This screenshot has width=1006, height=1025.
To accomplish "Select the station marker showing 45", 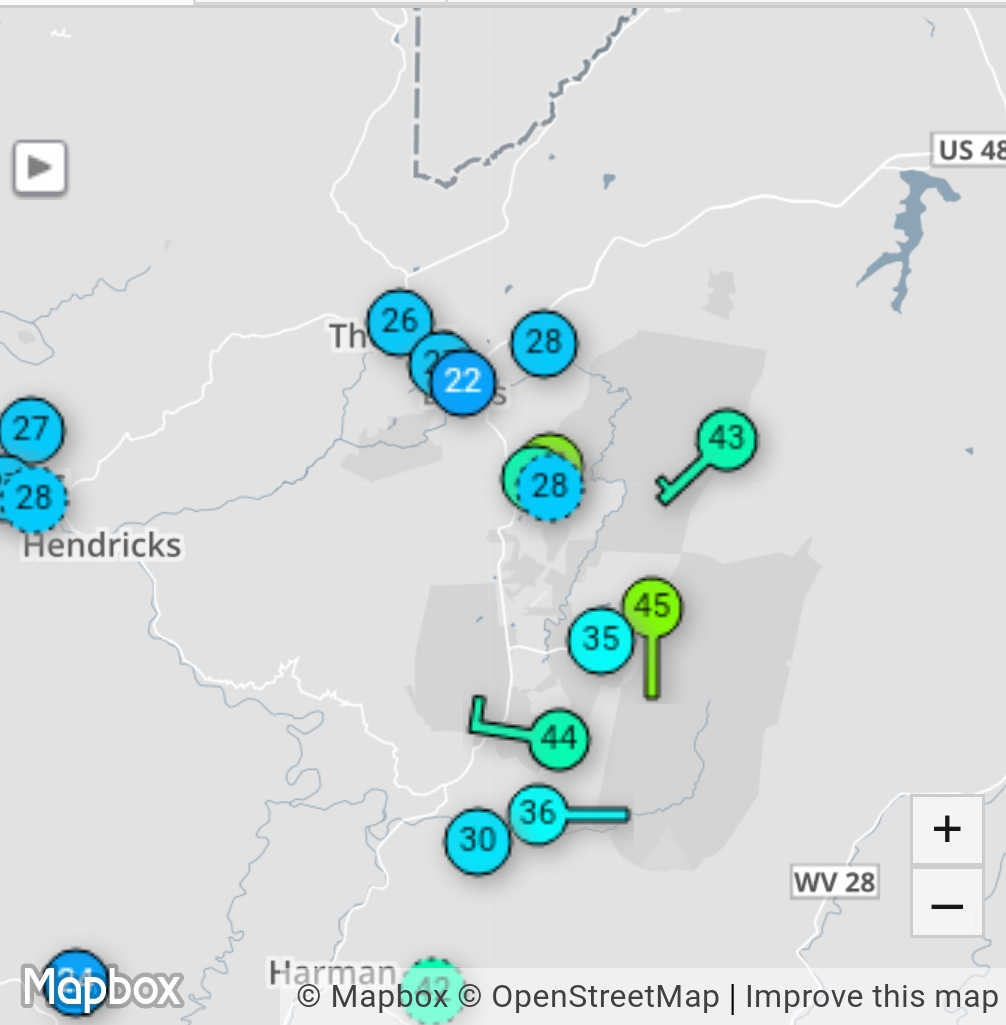I will [x=652, y=606].
